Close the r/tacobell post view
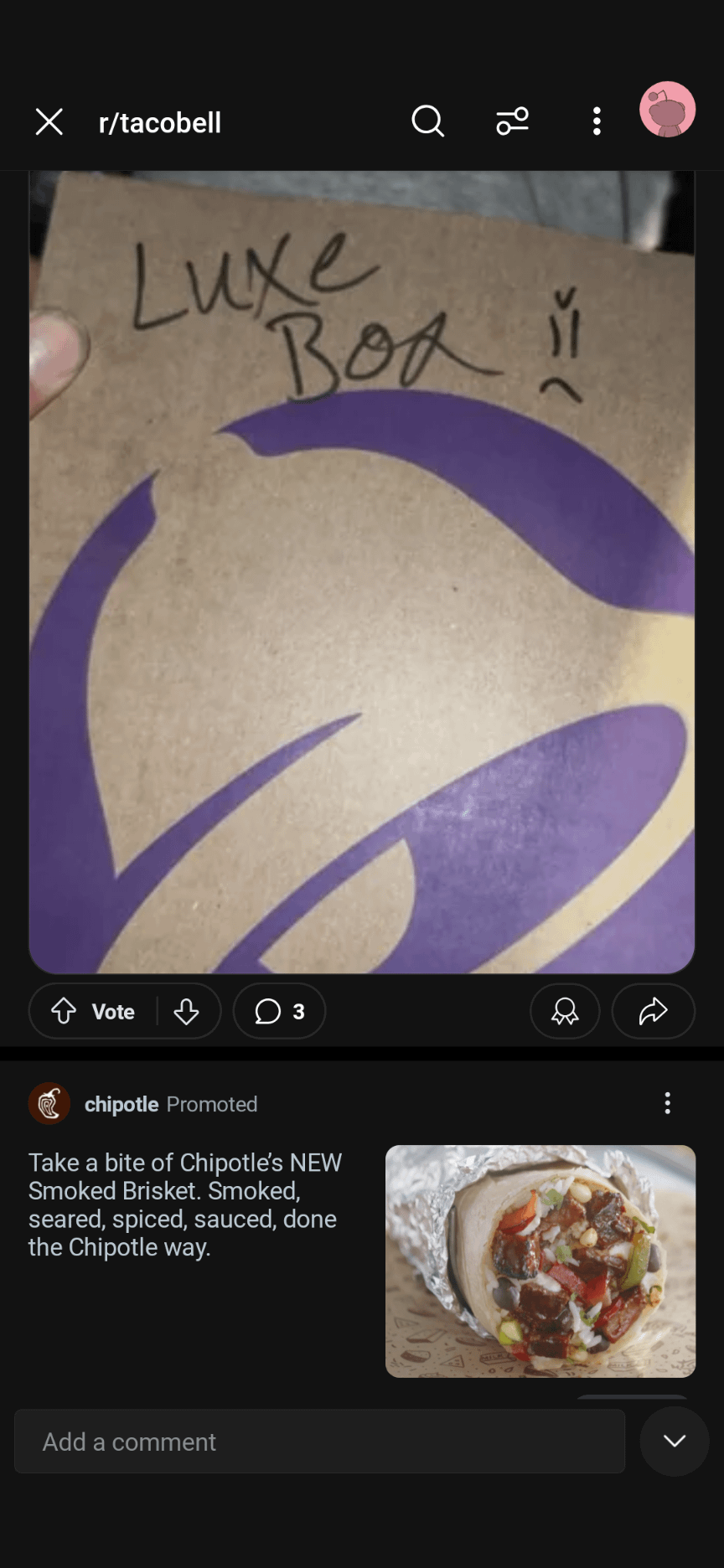The height and width of the screenshot is (1568, 724). click(49, 122)
